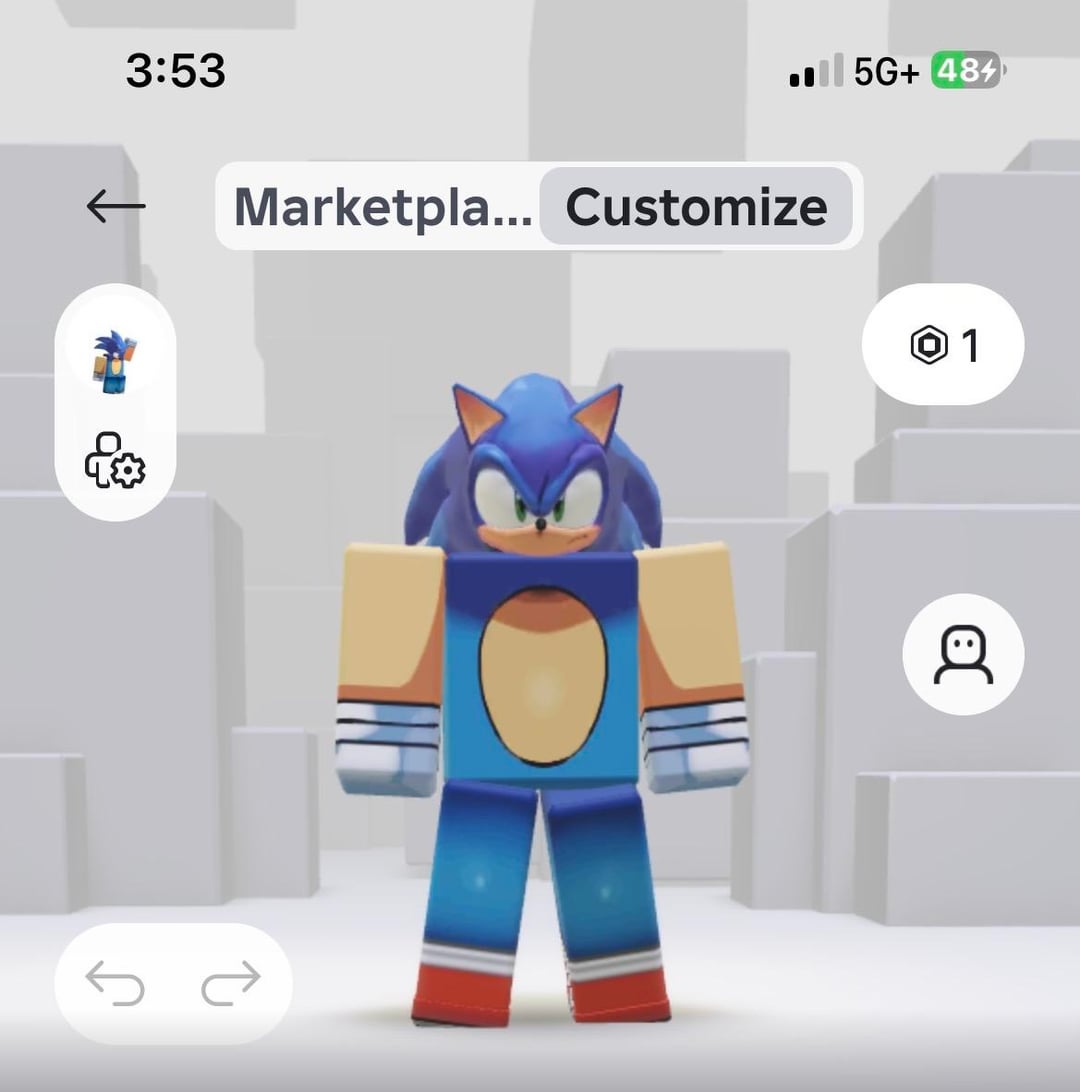Redo the avatar change
Viewport: 1080px width, 1092px height.
pyautogui.click(x=231, y=983)
